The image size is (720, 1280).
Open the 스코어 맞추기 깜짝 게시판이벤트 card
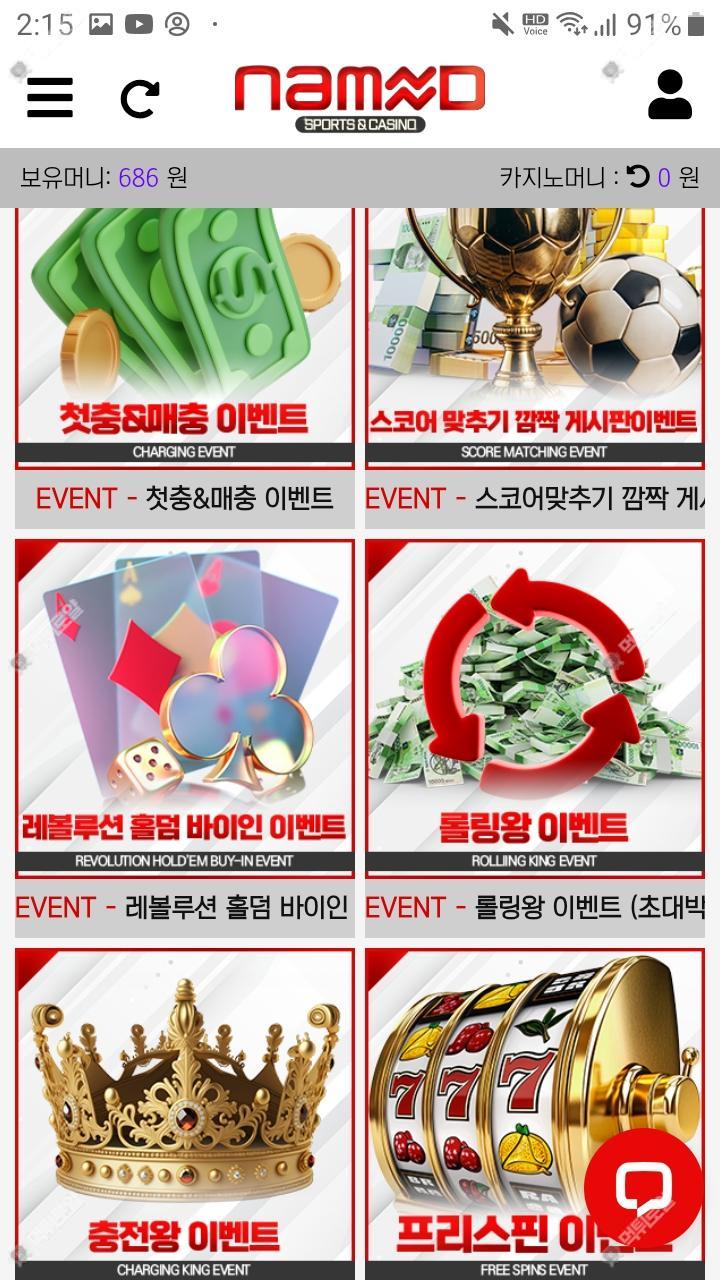point(535,340)
